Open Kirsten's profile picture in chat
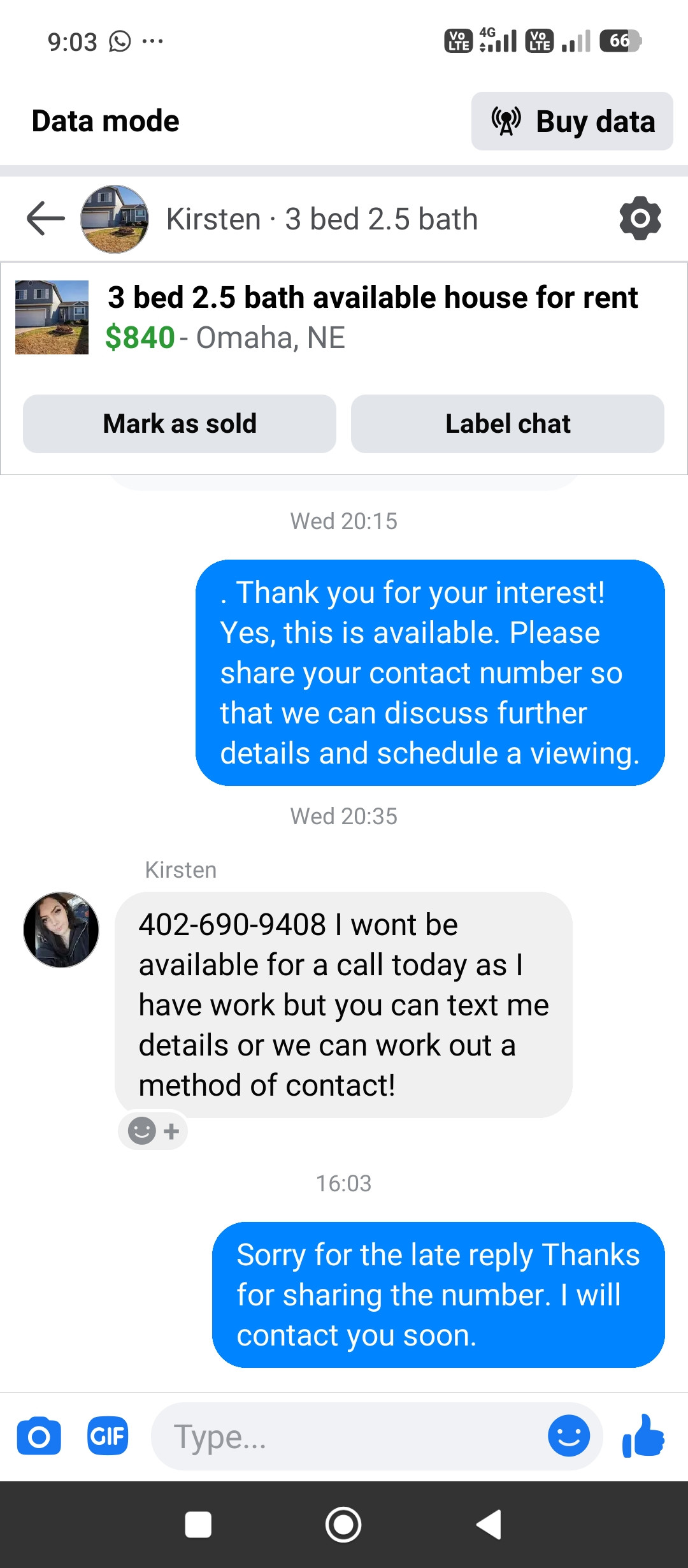688x1568 pixels. (x=61, y=929)
